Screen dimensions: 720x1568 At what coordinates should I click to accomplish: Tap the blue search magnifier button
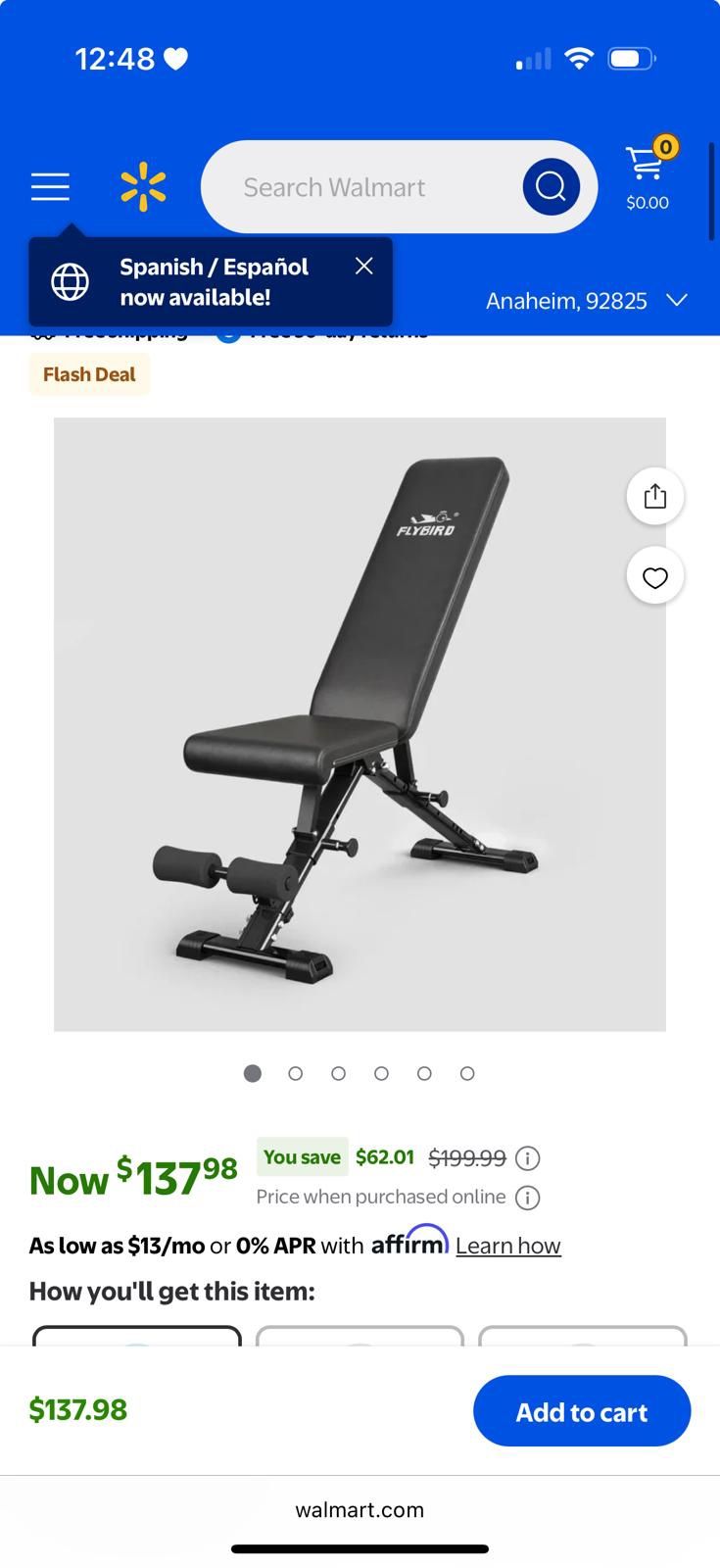click(551, 186)
